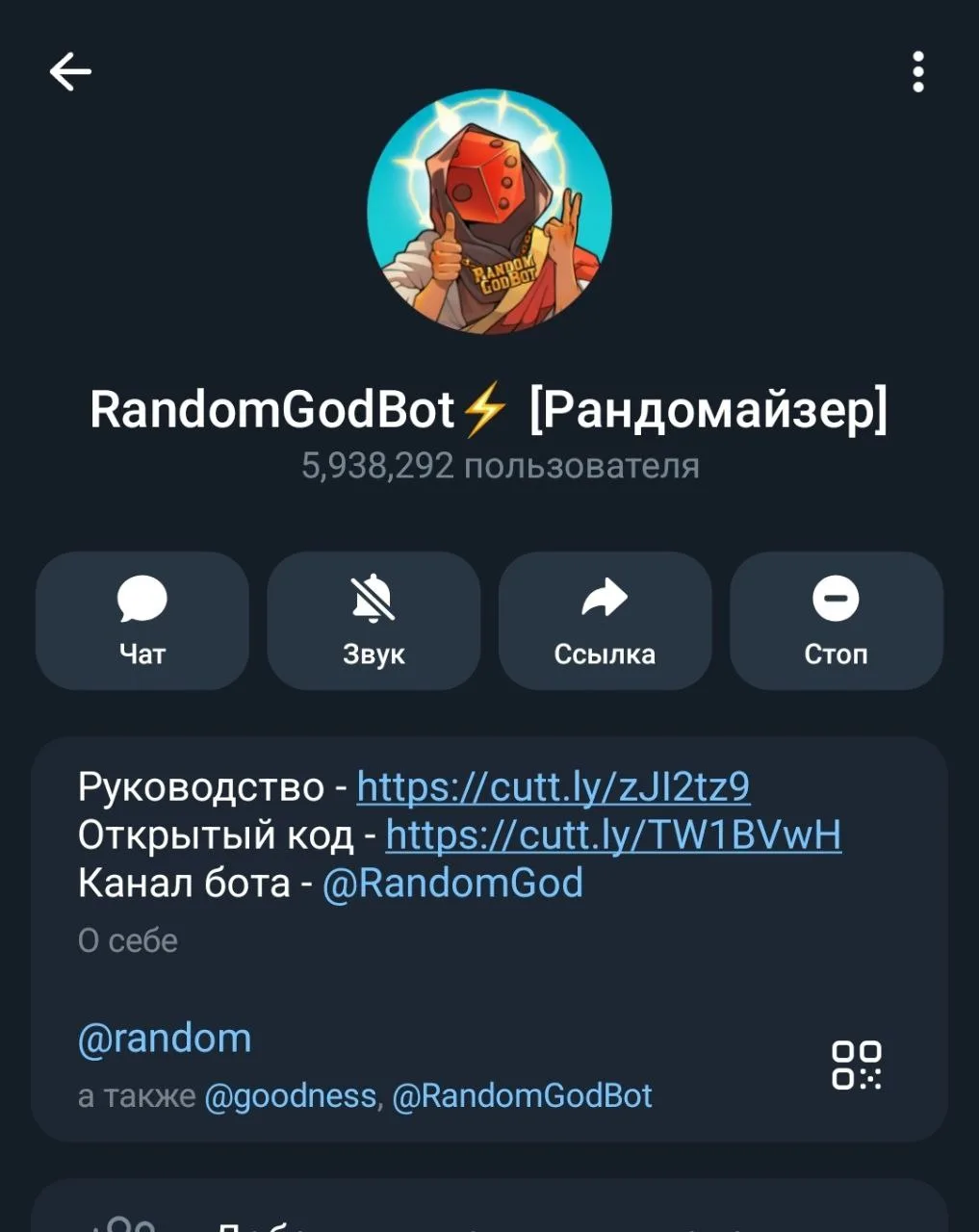Tap the @RandomGodBot username link
This screenshot has height=1232, width=979.
522,1095
